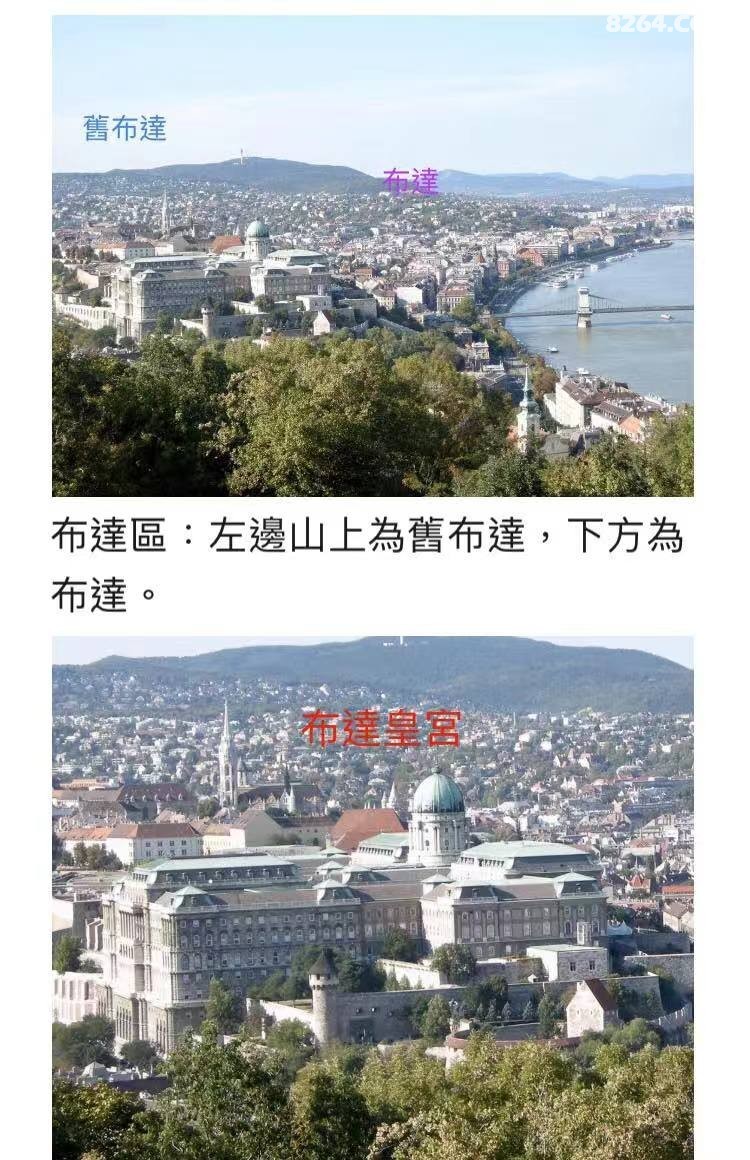This screenshot has height=1160, width=750.
Task: Enlarge the 布達皇宮 palace photo
Action: click(372, 897)
